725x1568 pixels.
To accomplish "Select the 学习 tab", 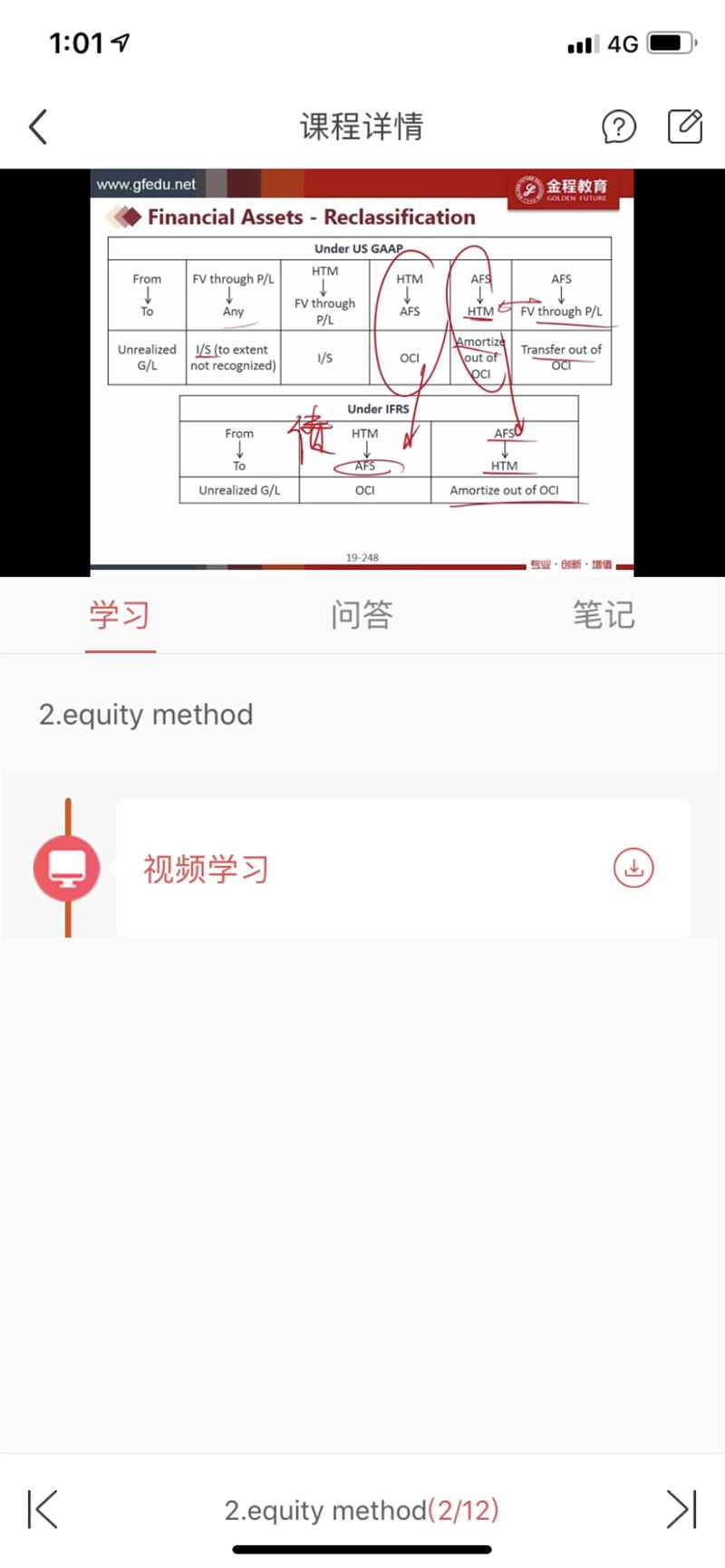I will click(x=120, y=615).
